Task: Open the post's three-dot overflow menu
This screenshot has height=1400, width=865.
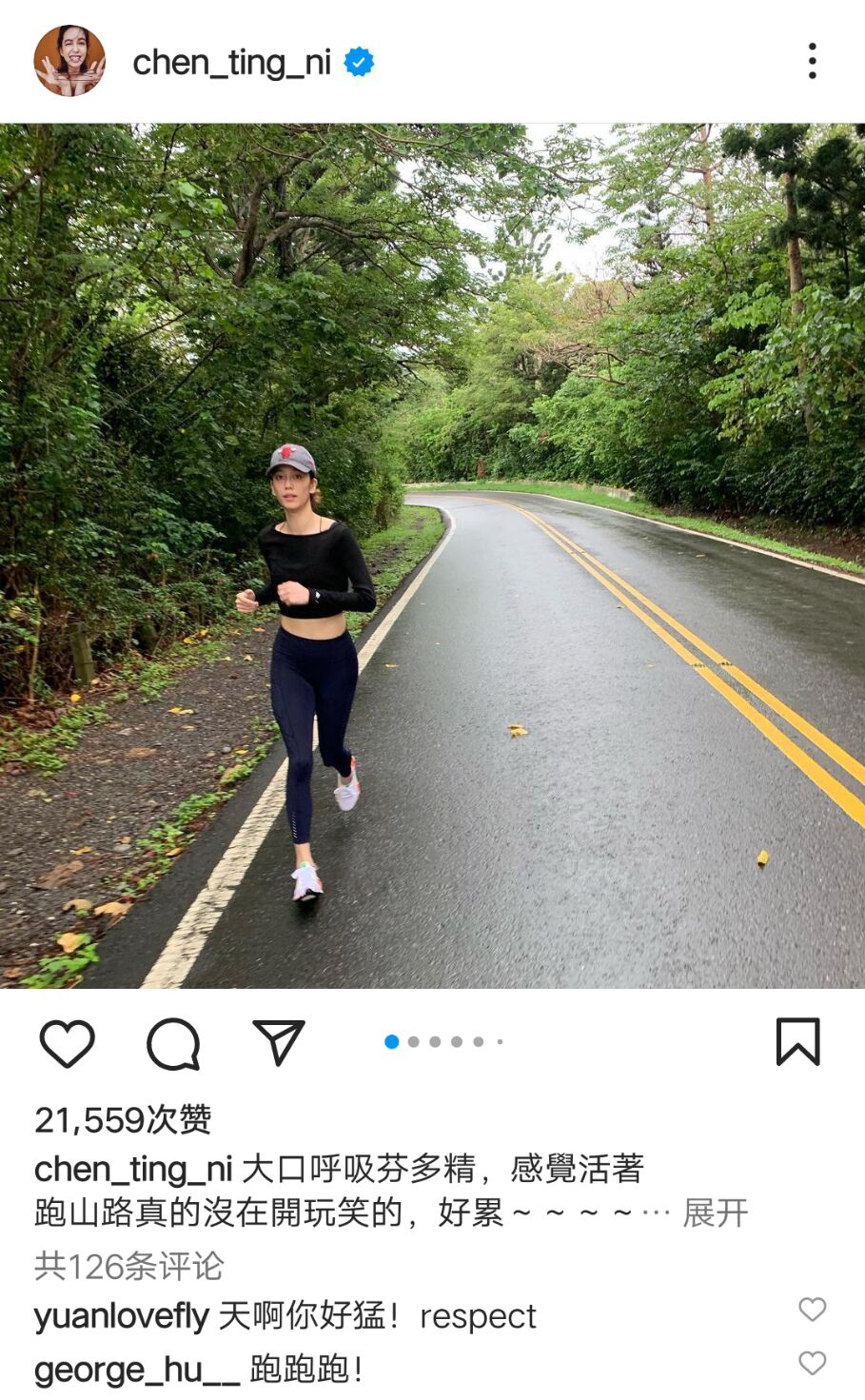Action: (x=812, y=61)
